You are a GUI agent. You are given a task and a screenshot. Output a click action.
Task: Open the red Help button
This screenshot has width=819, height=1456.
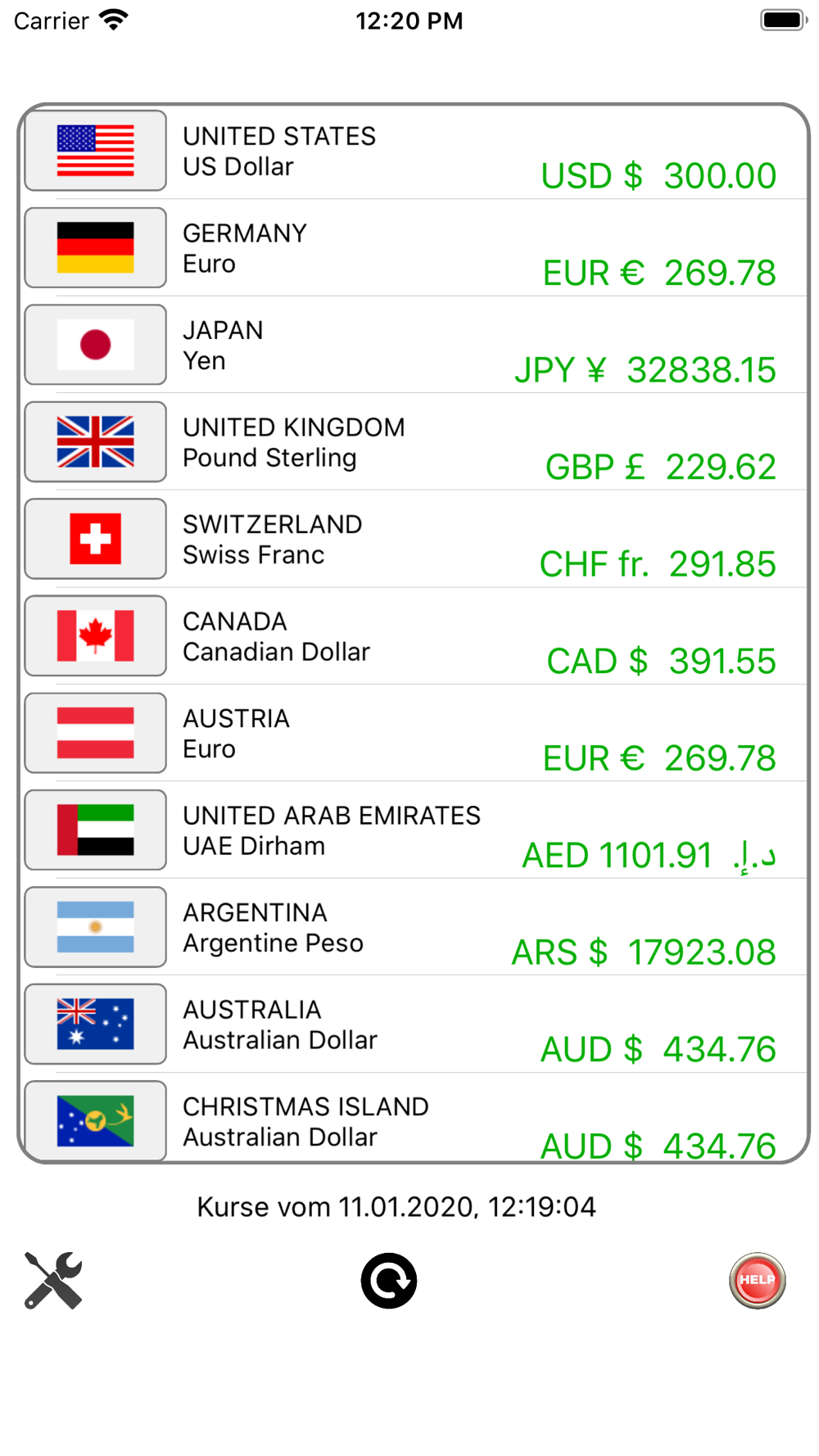[x=758, y=1281]
